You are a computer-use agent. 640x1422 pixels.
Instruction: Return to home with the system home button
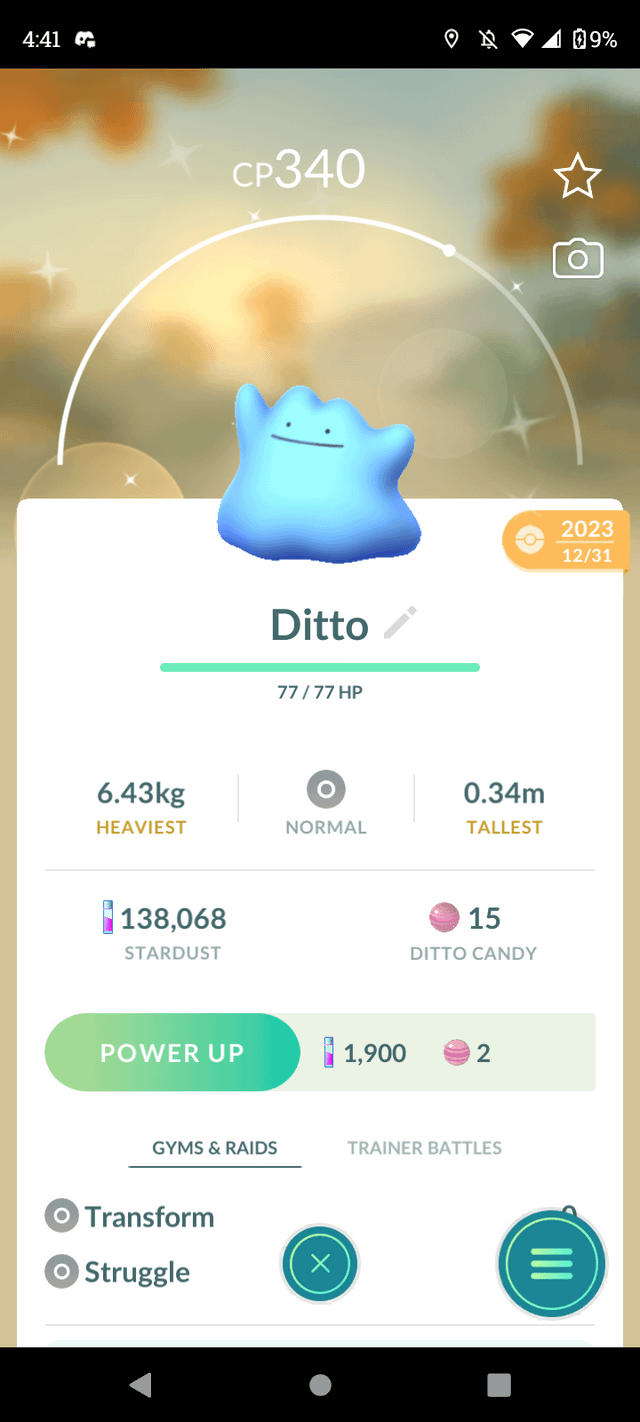320,1385
